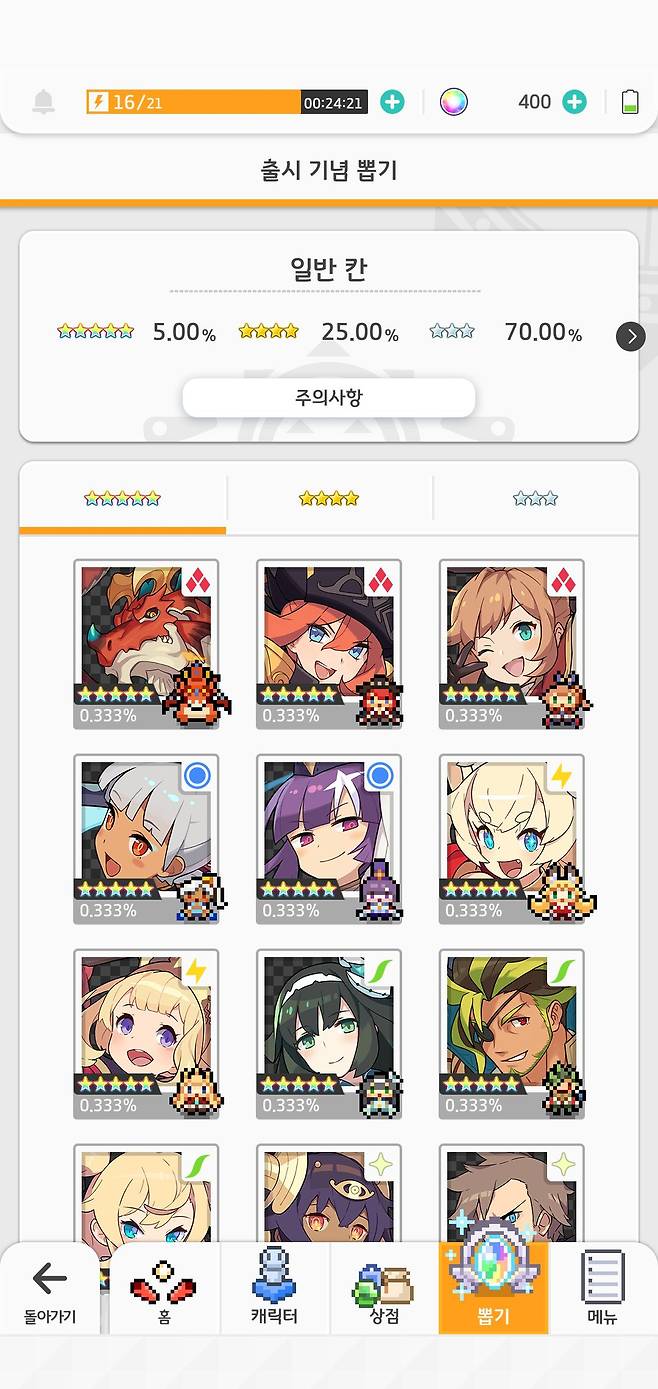The image size is (658, 1389).
Task: Go back with 돌아가기
Action: tap(50, 1290)
